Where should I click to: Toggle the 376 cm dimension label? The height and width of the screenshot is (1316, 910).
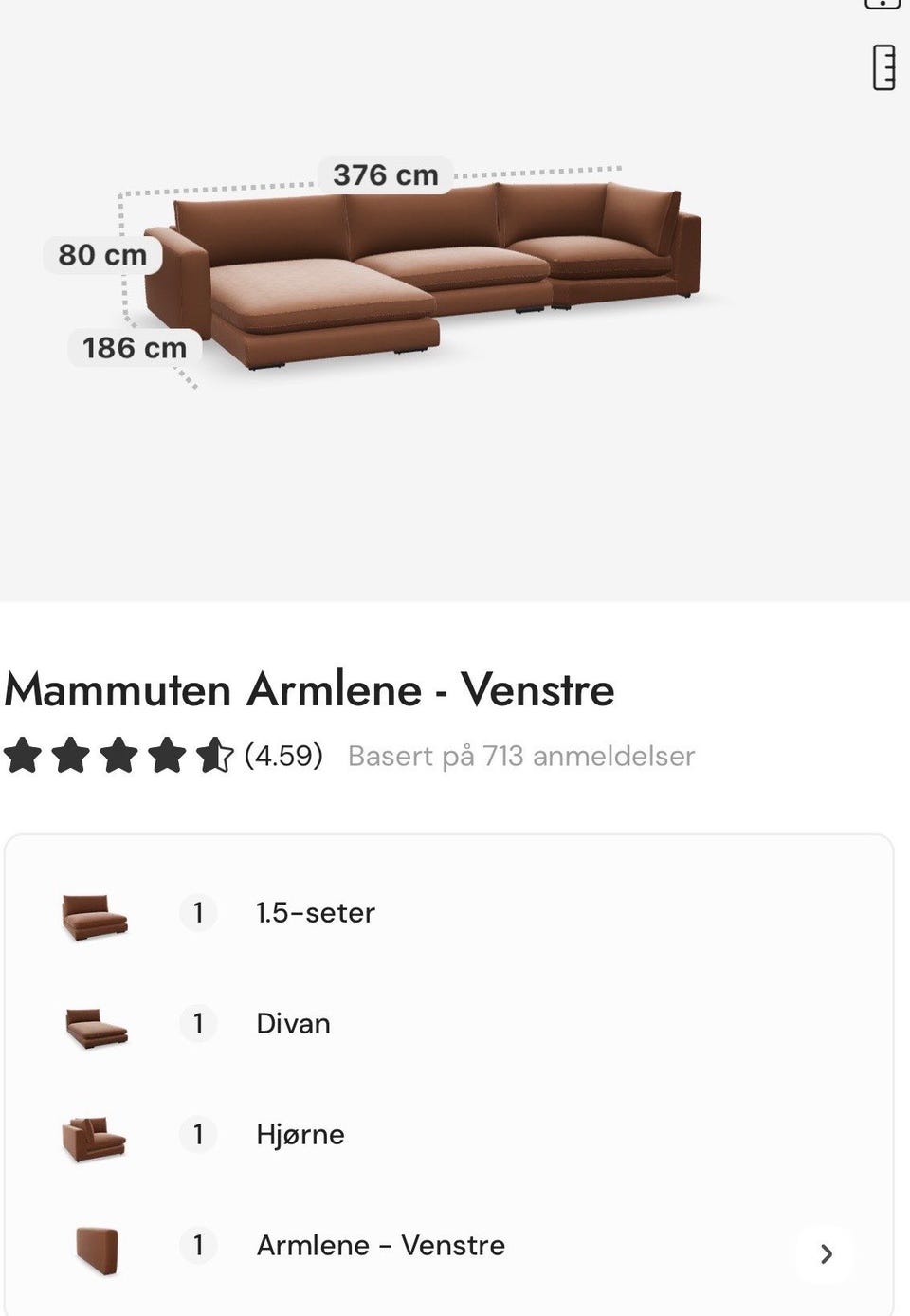[383, 174]
